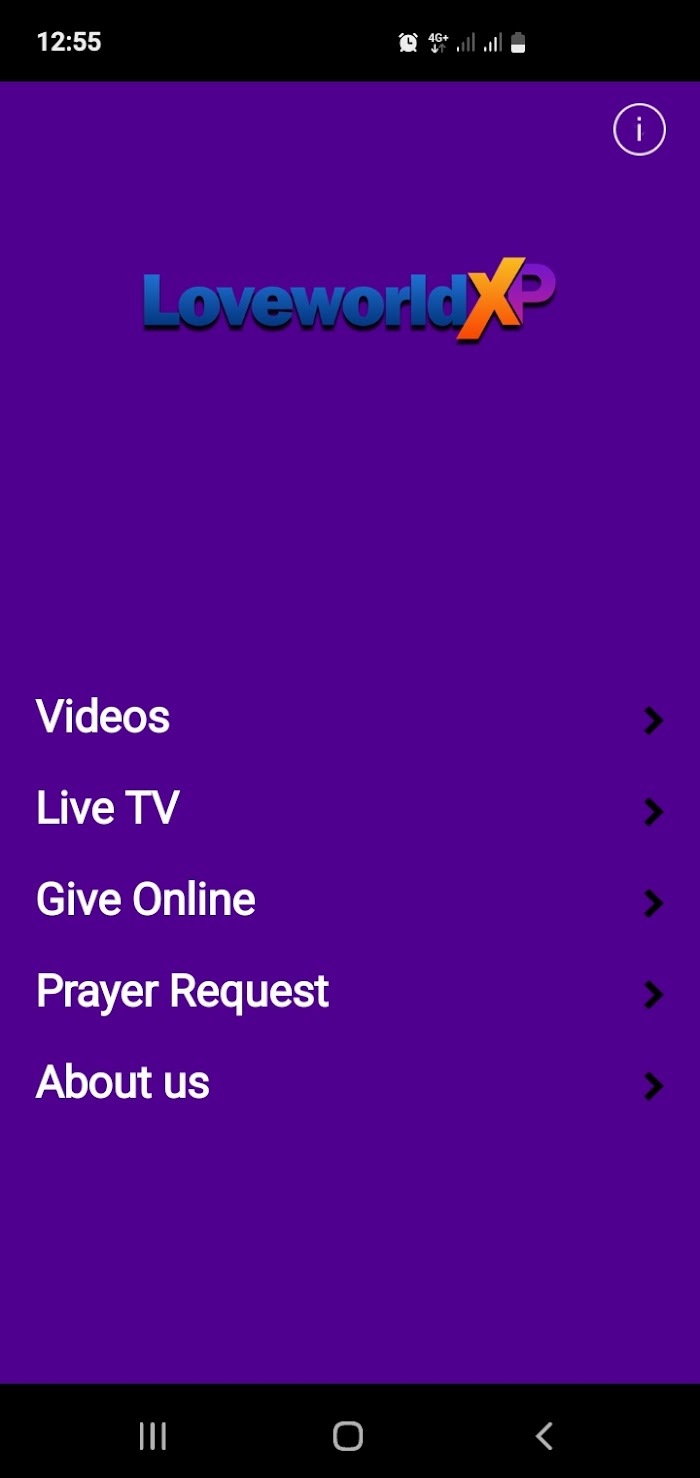
Task: Go to Live TV
Action: [x=350, y=809]
